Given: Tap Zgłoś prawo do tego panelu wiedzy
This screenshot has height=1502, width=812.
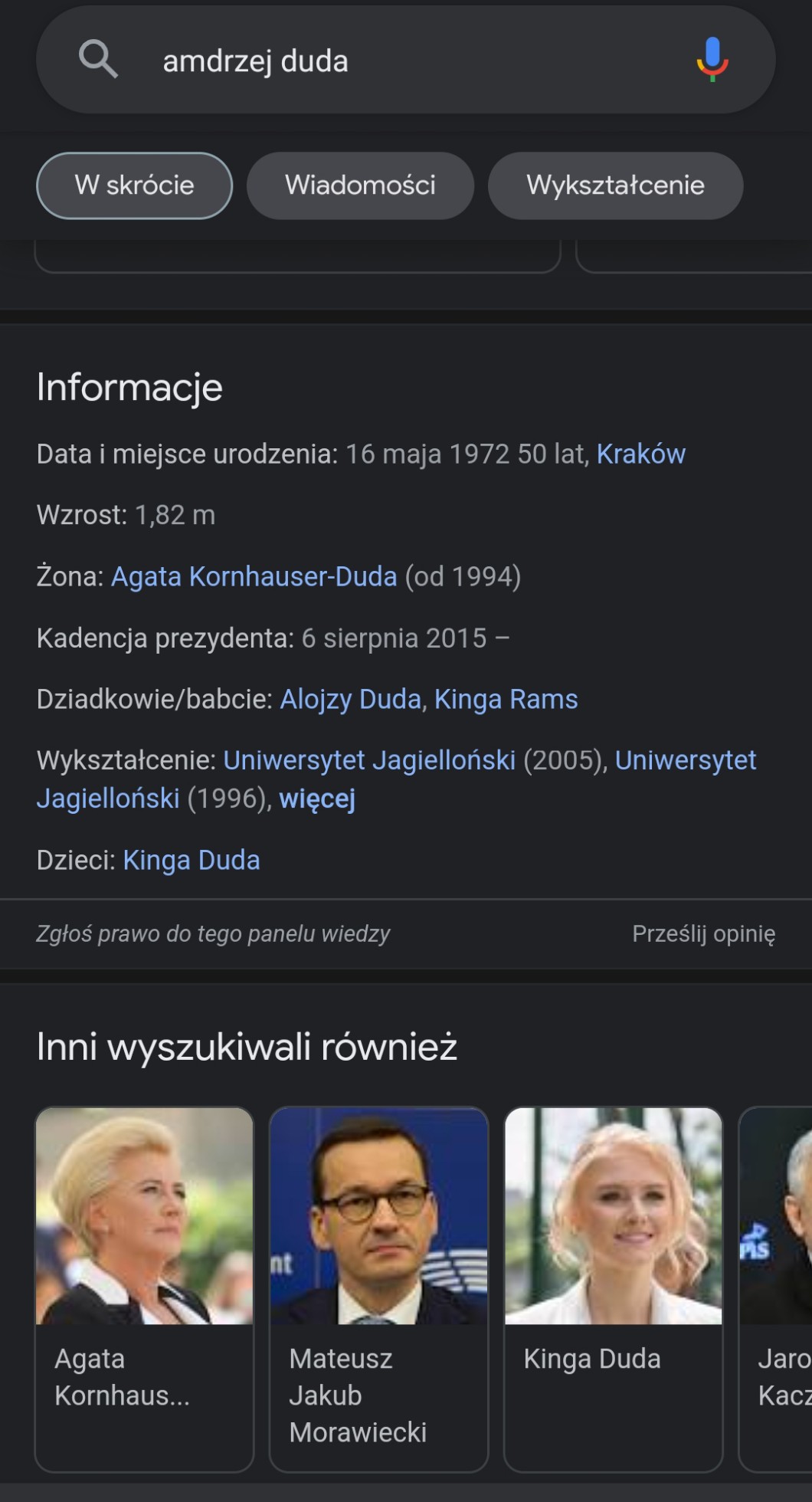Looking at the screenshot, I should [x=213, y=933].
